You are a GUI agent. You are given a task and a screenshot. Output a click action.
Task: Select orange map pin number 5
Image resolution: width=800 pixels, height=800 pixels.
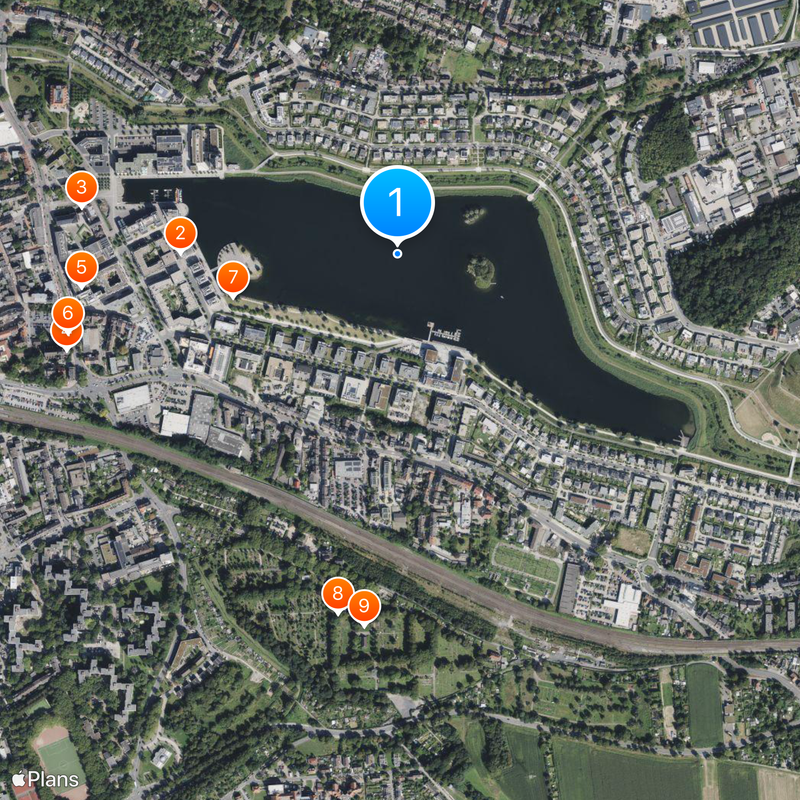[x=81, y=267]
